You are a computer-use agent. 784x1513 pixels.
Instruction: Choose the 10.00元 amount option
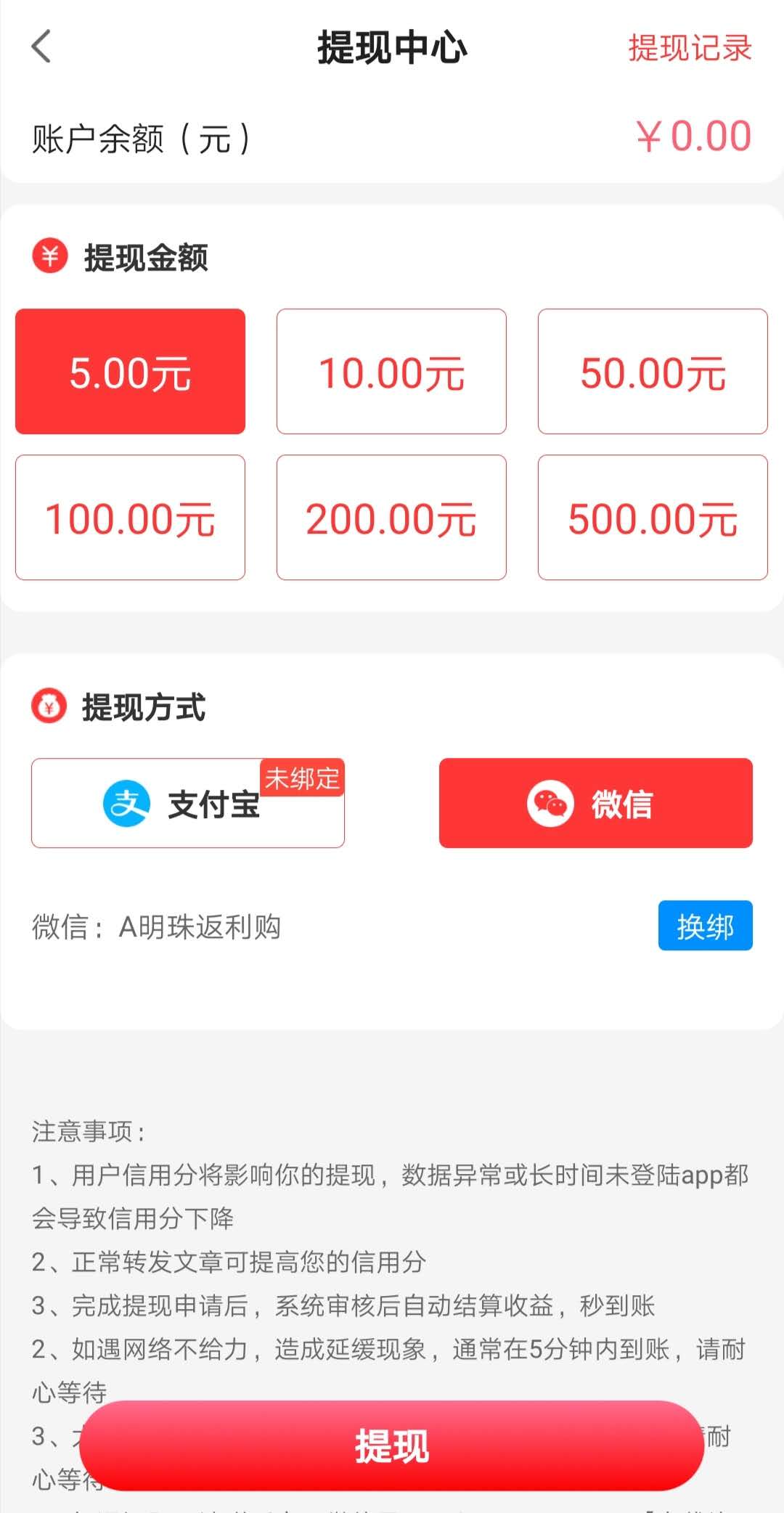click(391, 372)
